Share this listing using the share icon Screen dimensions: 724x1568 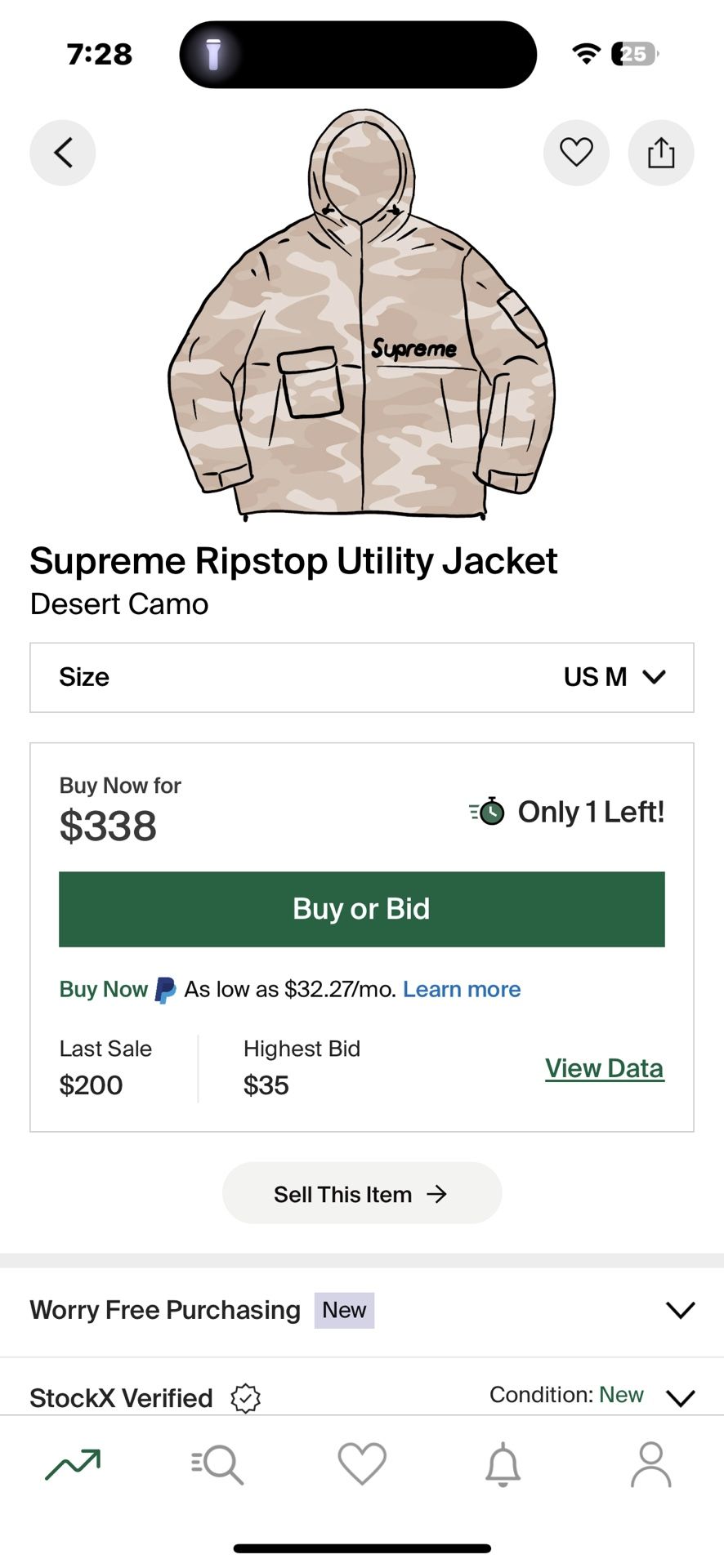(x=660, y=153)
